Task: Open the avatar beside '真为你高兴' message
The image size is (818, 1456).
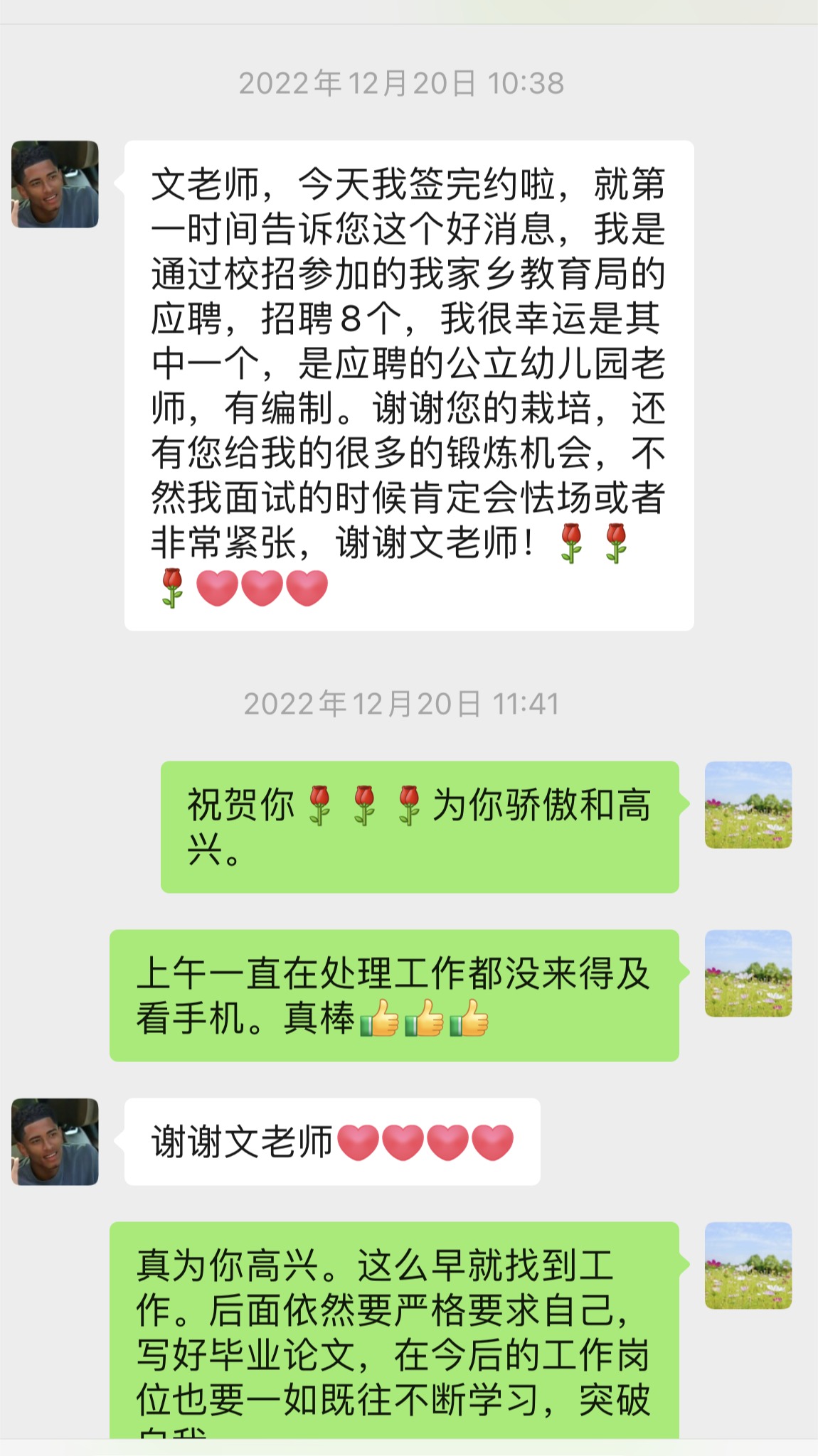Action: (x=748, y=1265)
